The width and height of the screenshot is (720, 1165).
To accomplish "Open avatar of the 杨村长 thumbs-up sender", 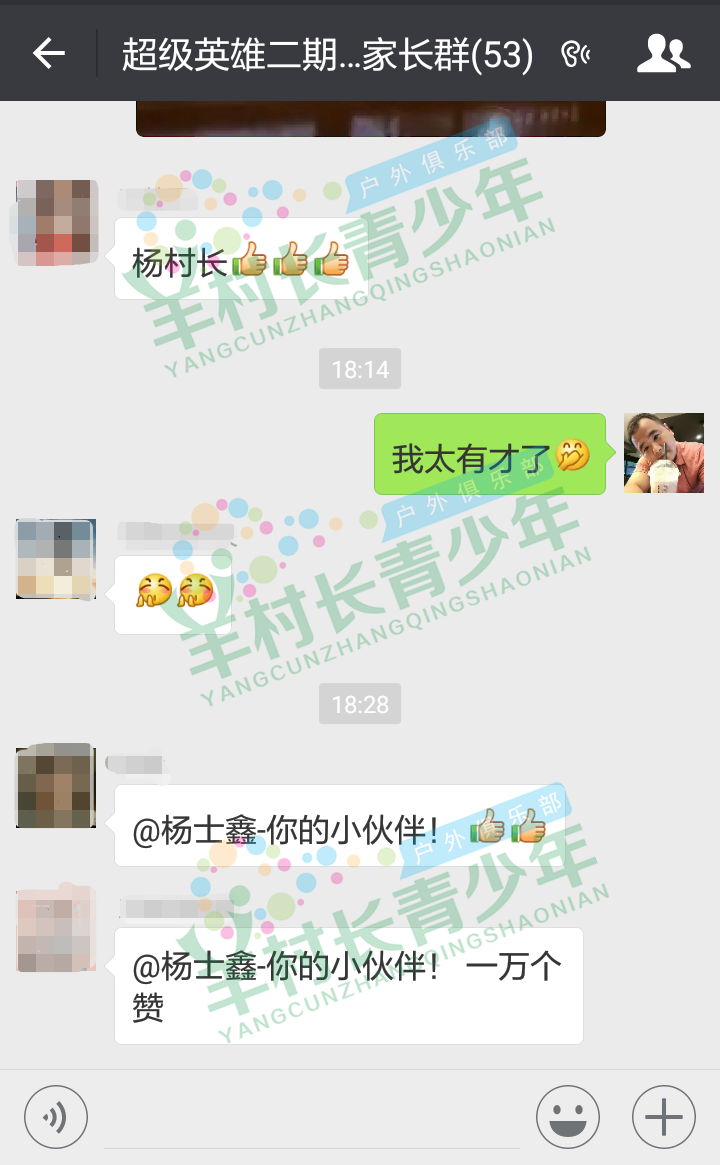I will 56,222.
